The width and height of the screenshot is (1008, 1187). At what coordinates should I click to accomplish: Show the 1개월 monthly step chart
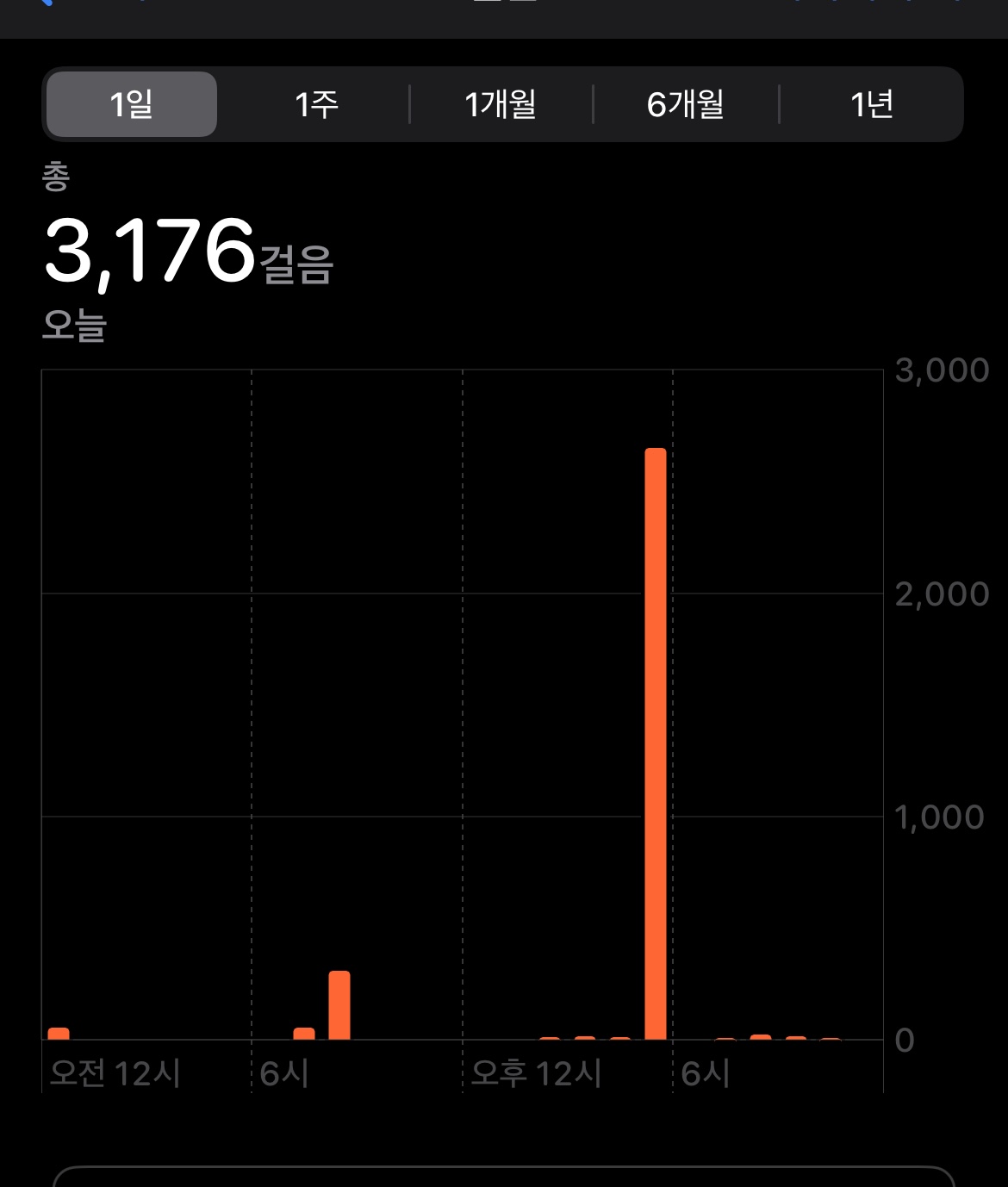501,104
